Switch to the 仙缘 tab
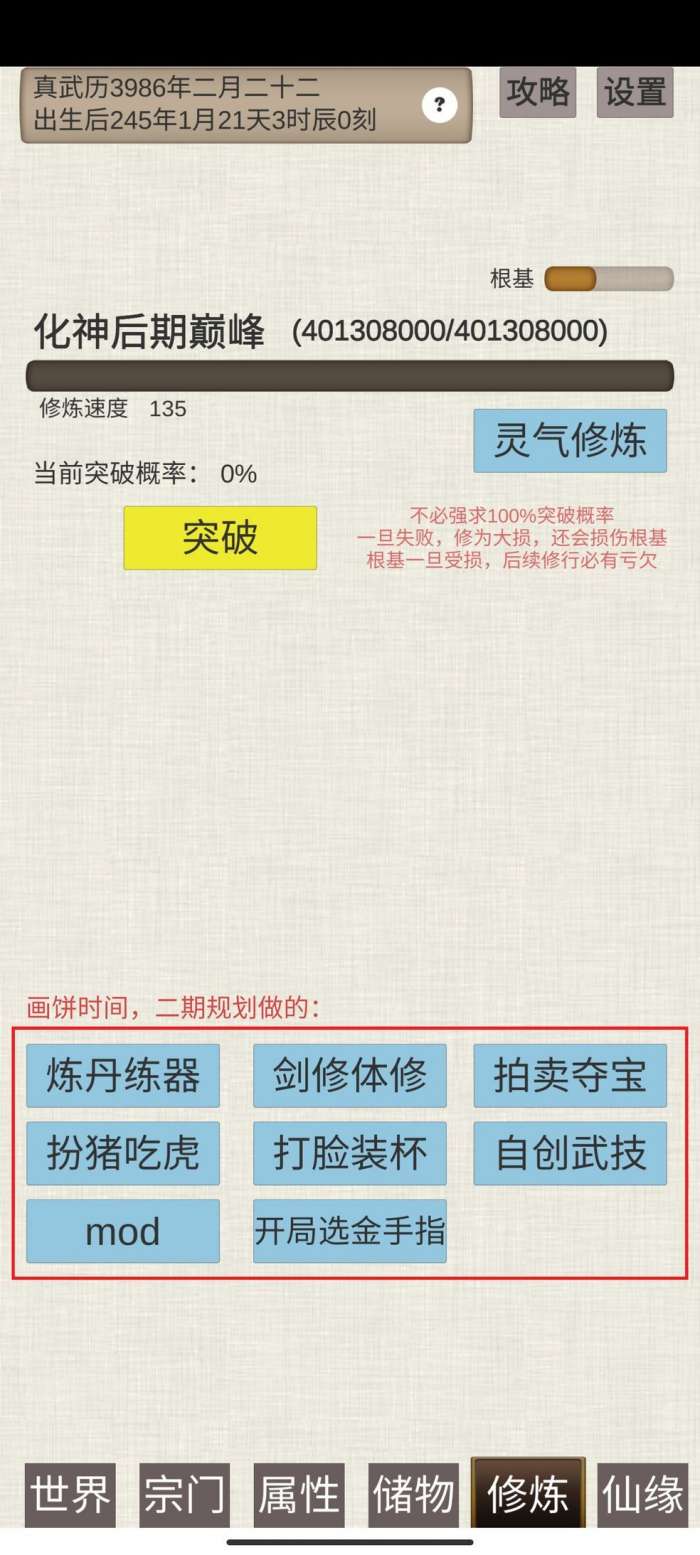The height and width of the screenshot is (1555, 700). click(x=642, y=1495)
